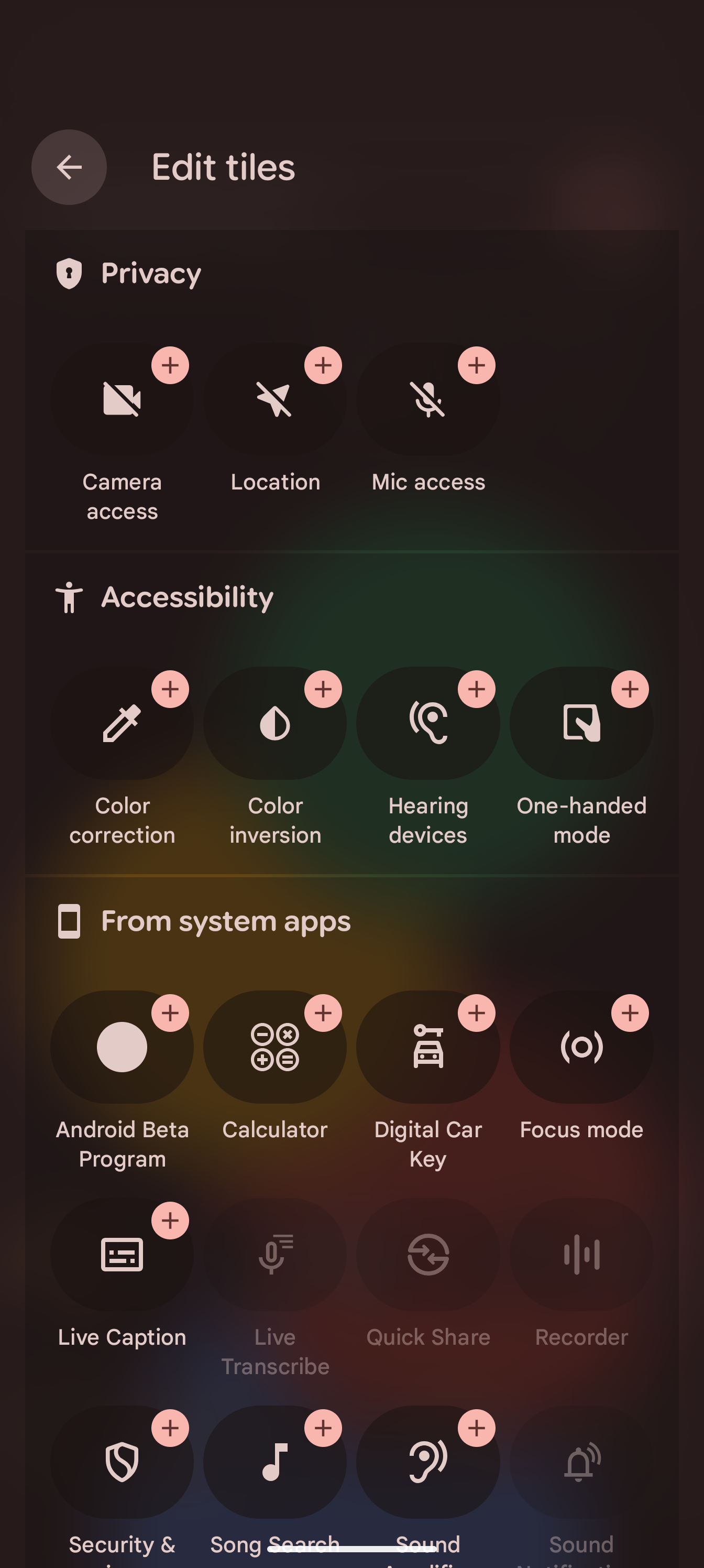This screenshot has width=704, height=1568.
Task: Add the Song Search tile
Action: pyautogui.click(x=323, y=1428)
